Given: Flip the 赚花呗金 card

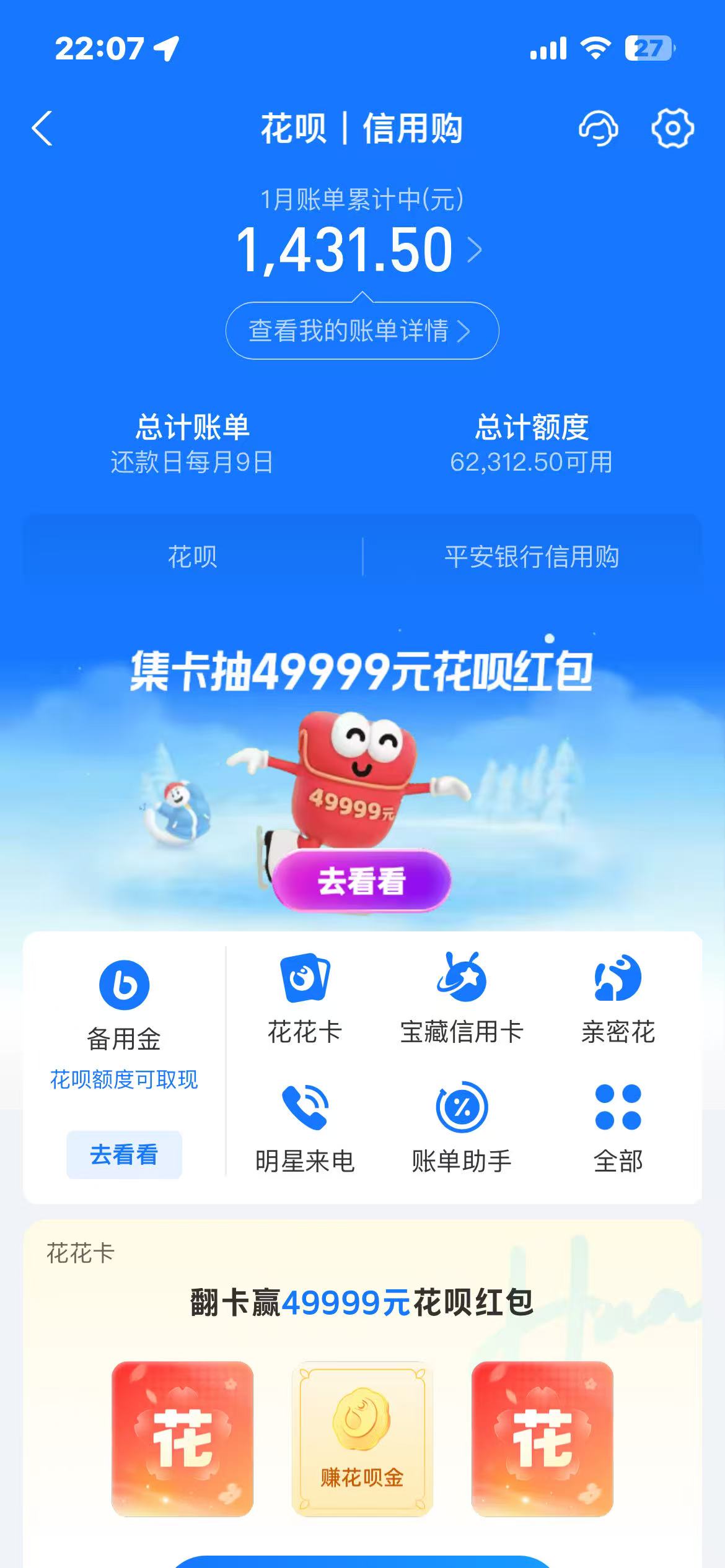Looking at the screenshot, I should (x=362, y=1438).
